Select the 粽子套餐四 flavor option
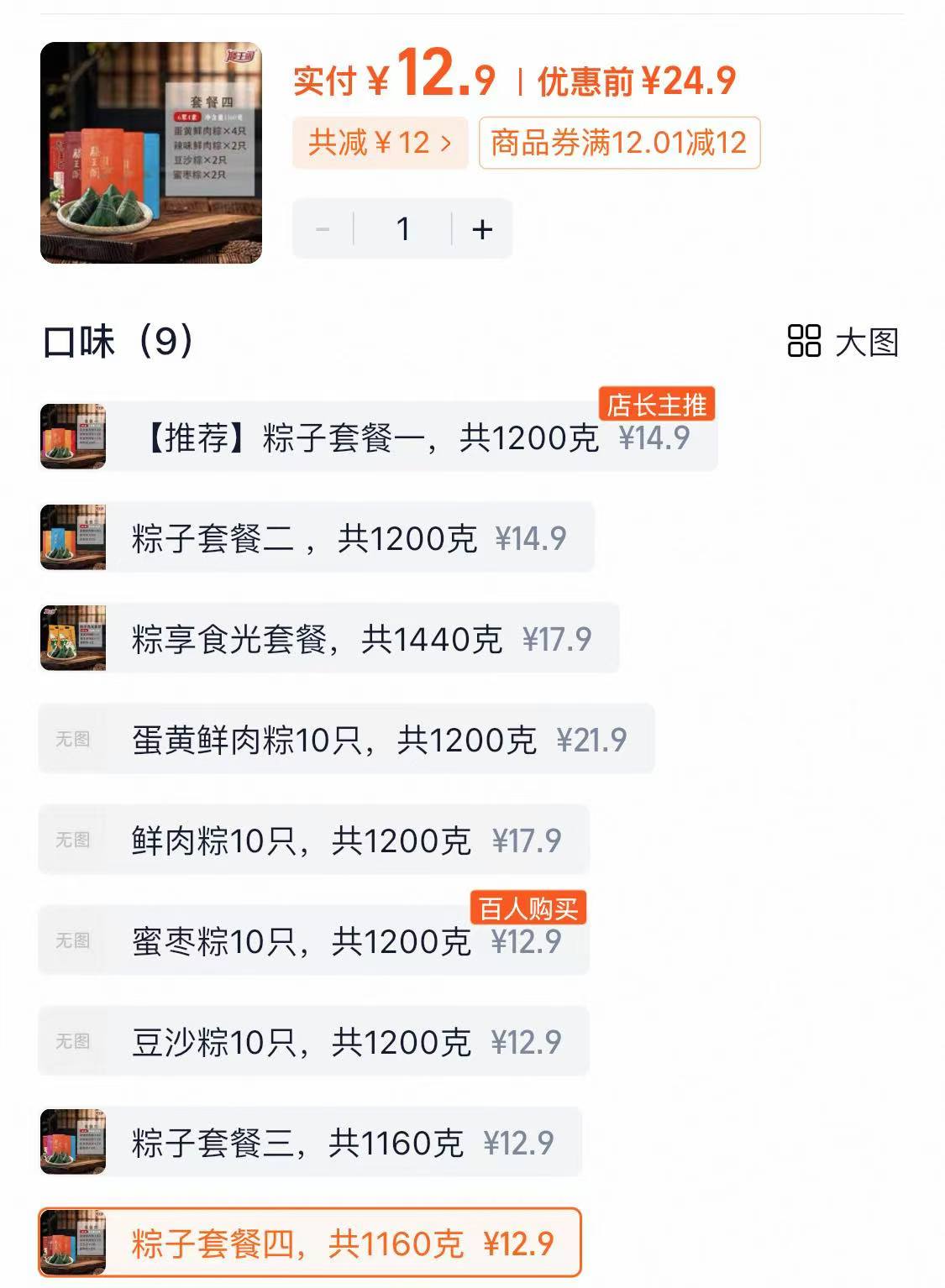 [336, 1241]
